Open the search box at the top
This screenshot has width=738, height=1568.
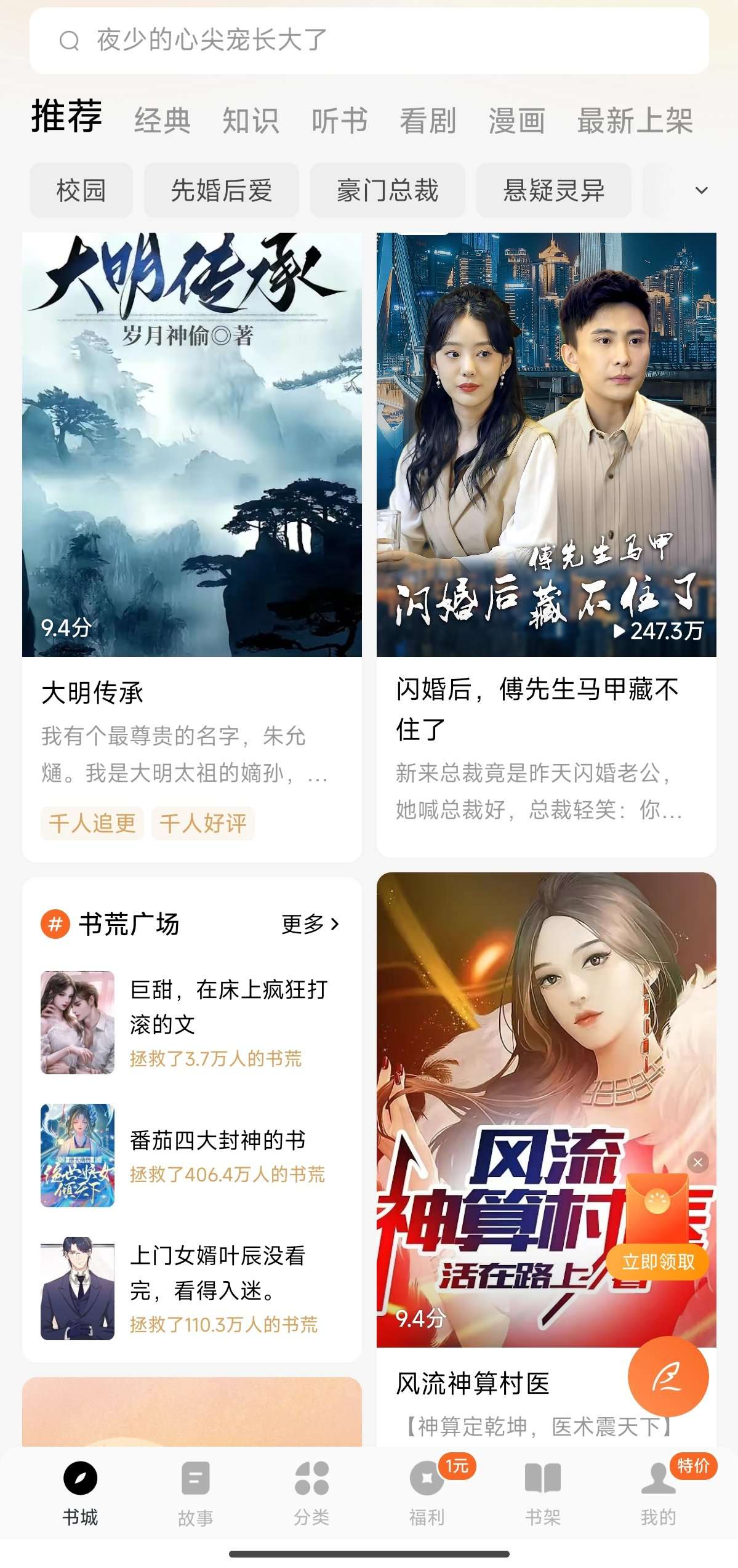369,41
